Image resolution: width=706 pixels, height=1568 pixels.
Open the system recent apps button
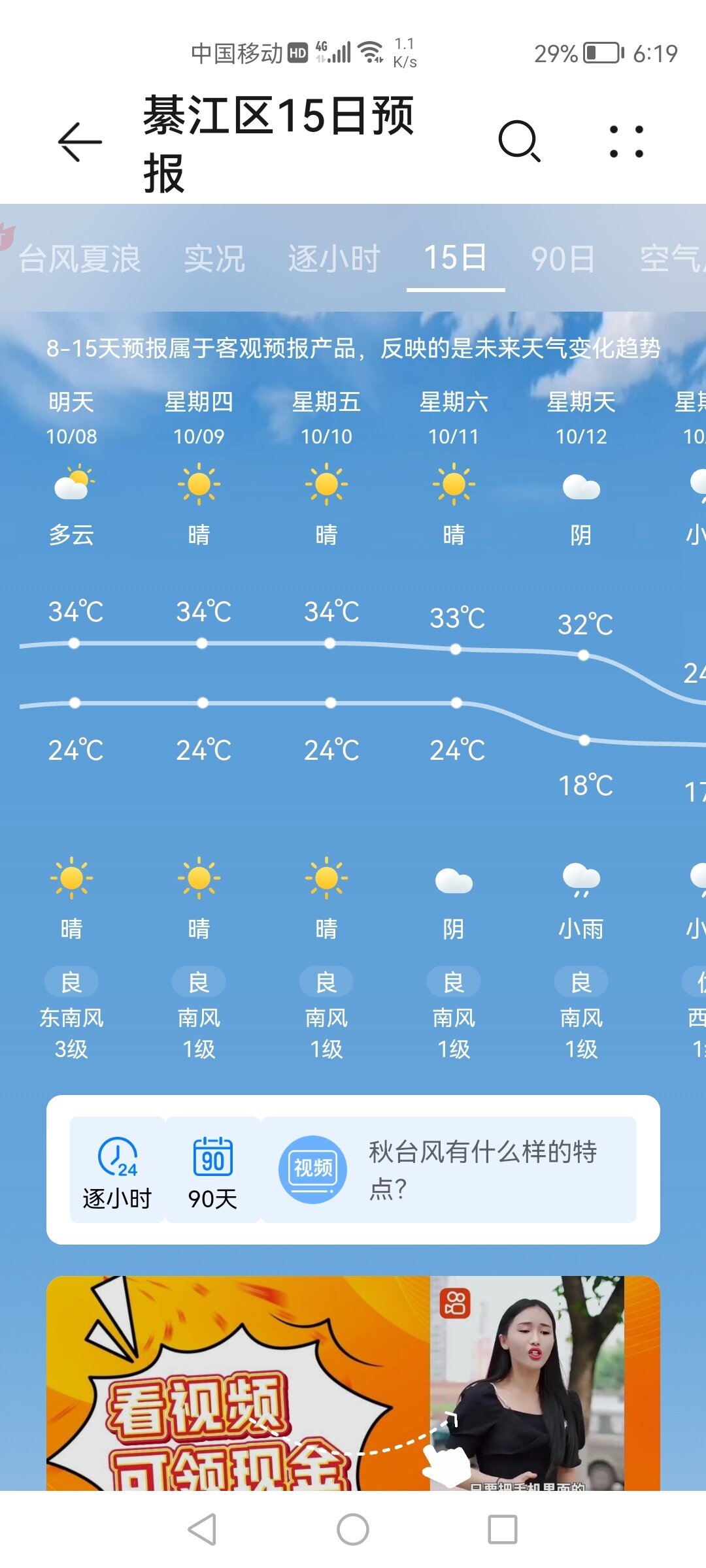502,1529
